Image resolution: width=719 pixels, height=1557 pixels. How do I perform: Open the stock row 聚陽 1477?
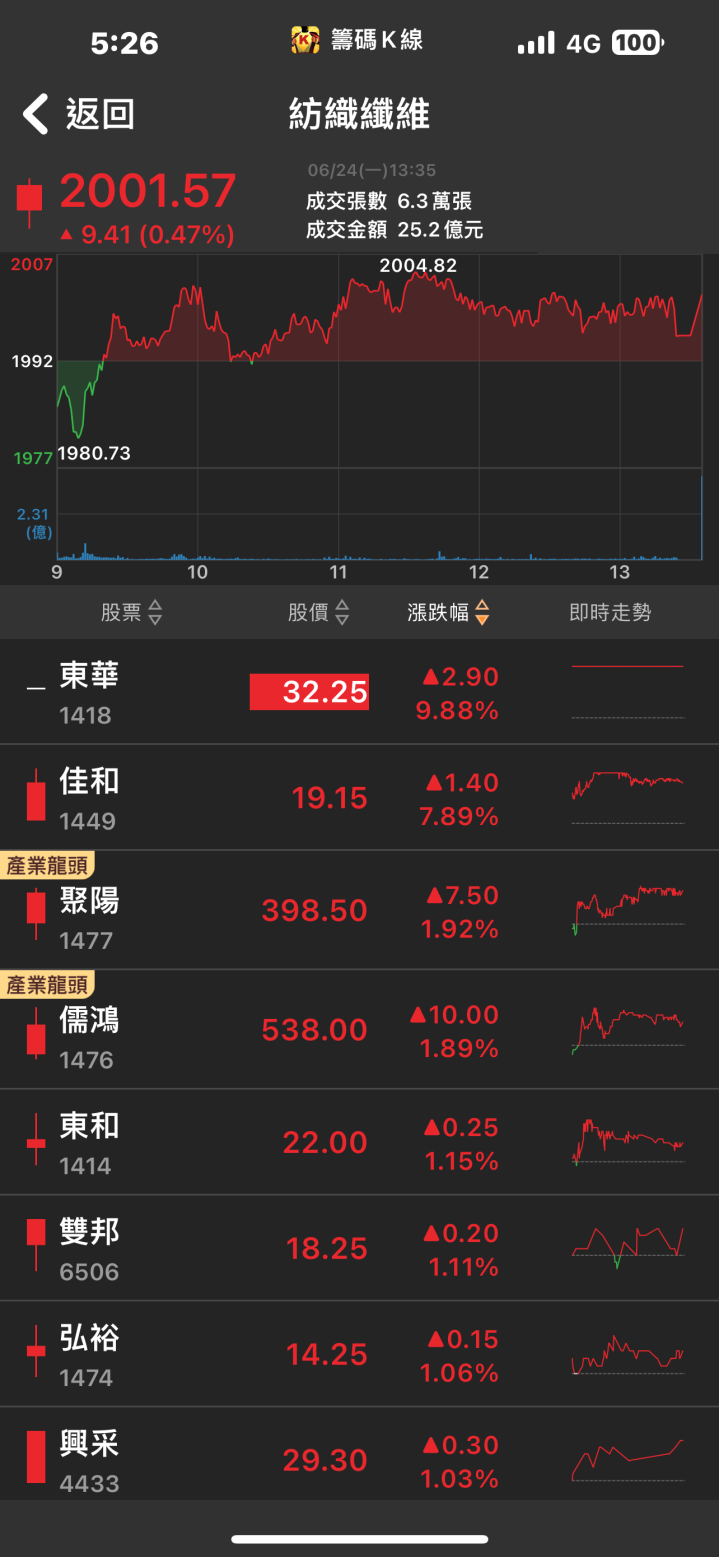[x=359, y=910]
